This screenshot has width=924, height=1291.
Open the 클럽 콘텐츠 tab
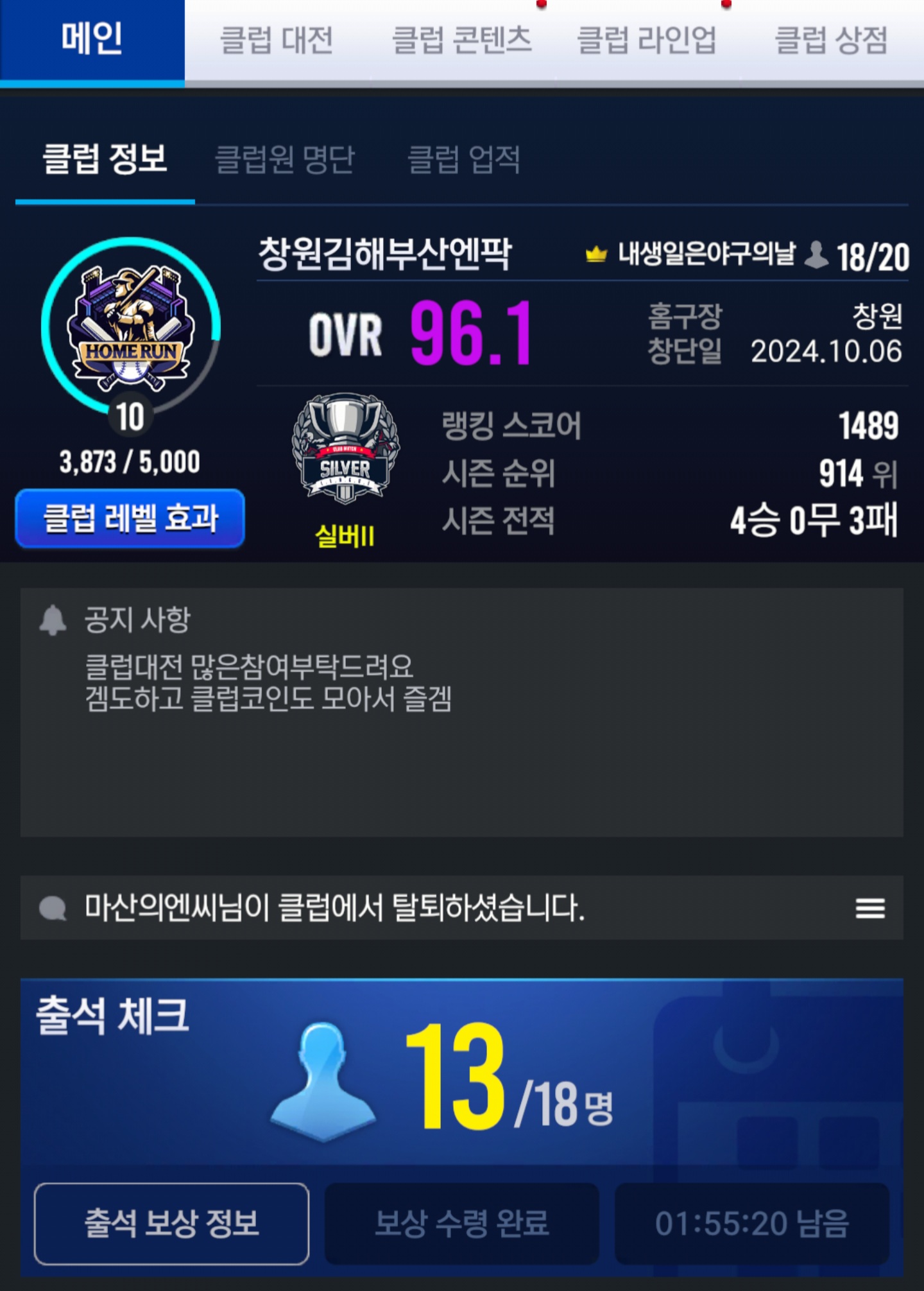point(462,40)
